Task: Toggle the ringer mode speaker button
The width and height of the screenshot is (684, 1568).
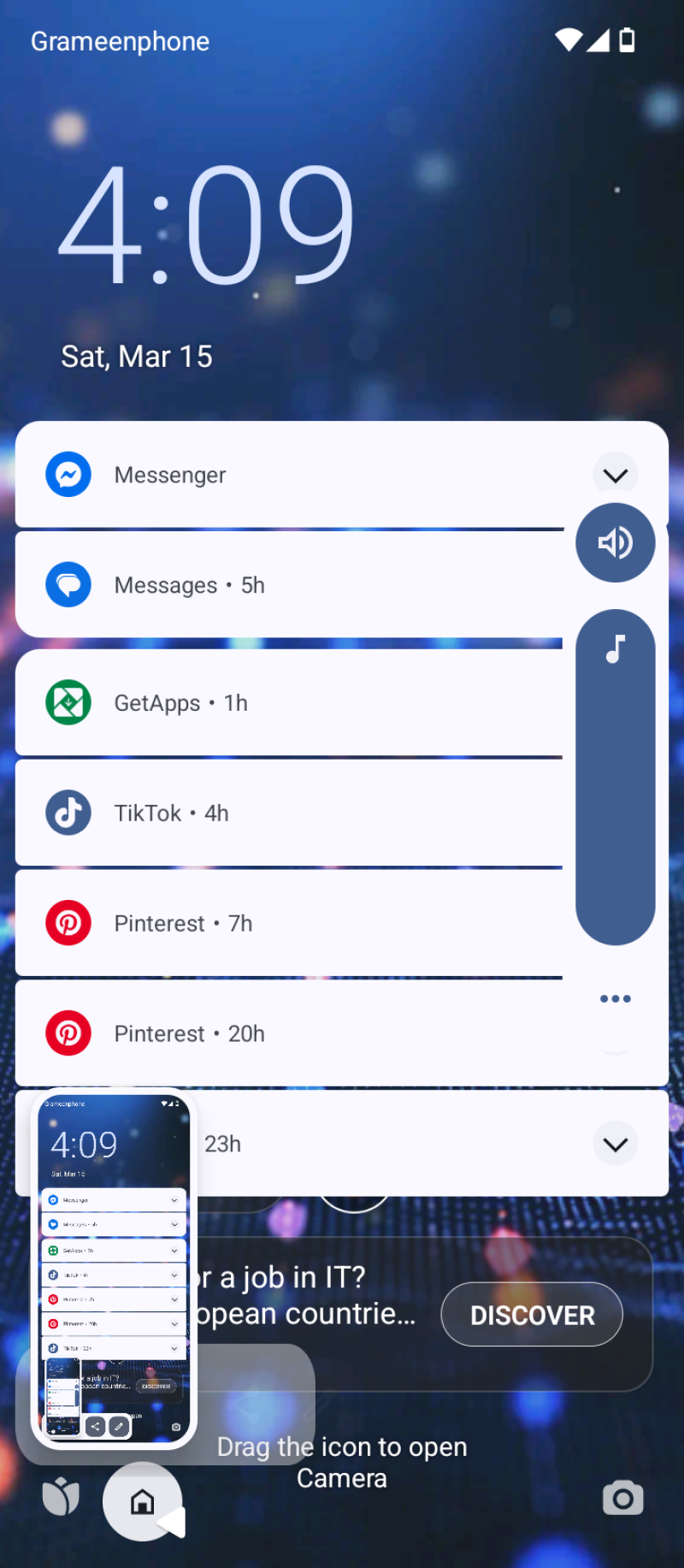Action: pyautogui.click(x=615, y=542)
